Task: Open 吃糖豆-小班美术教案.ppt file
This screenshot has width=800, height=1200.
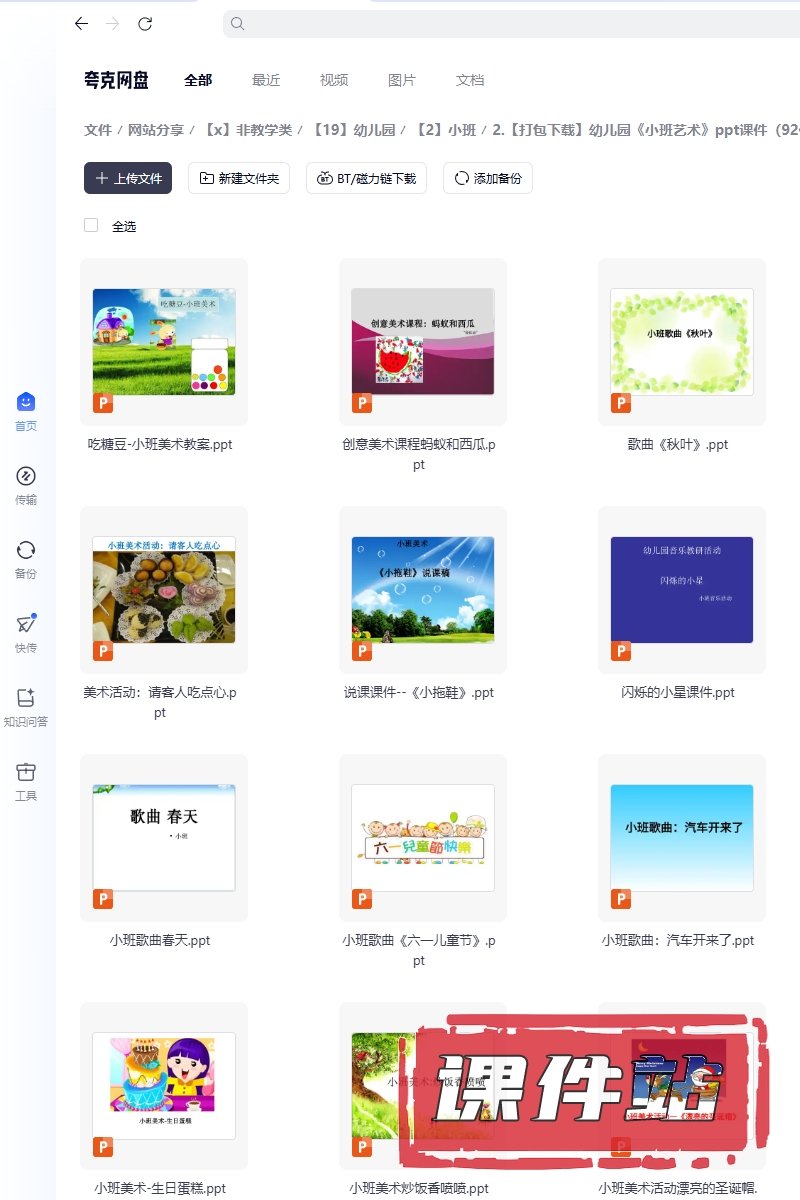Action: point(164,342)
